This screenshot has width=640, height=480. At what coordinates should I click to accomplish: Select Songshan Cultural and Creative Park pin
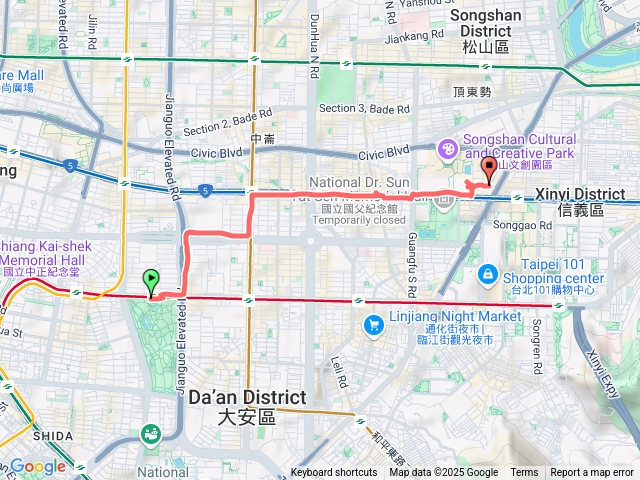point(448,149)
